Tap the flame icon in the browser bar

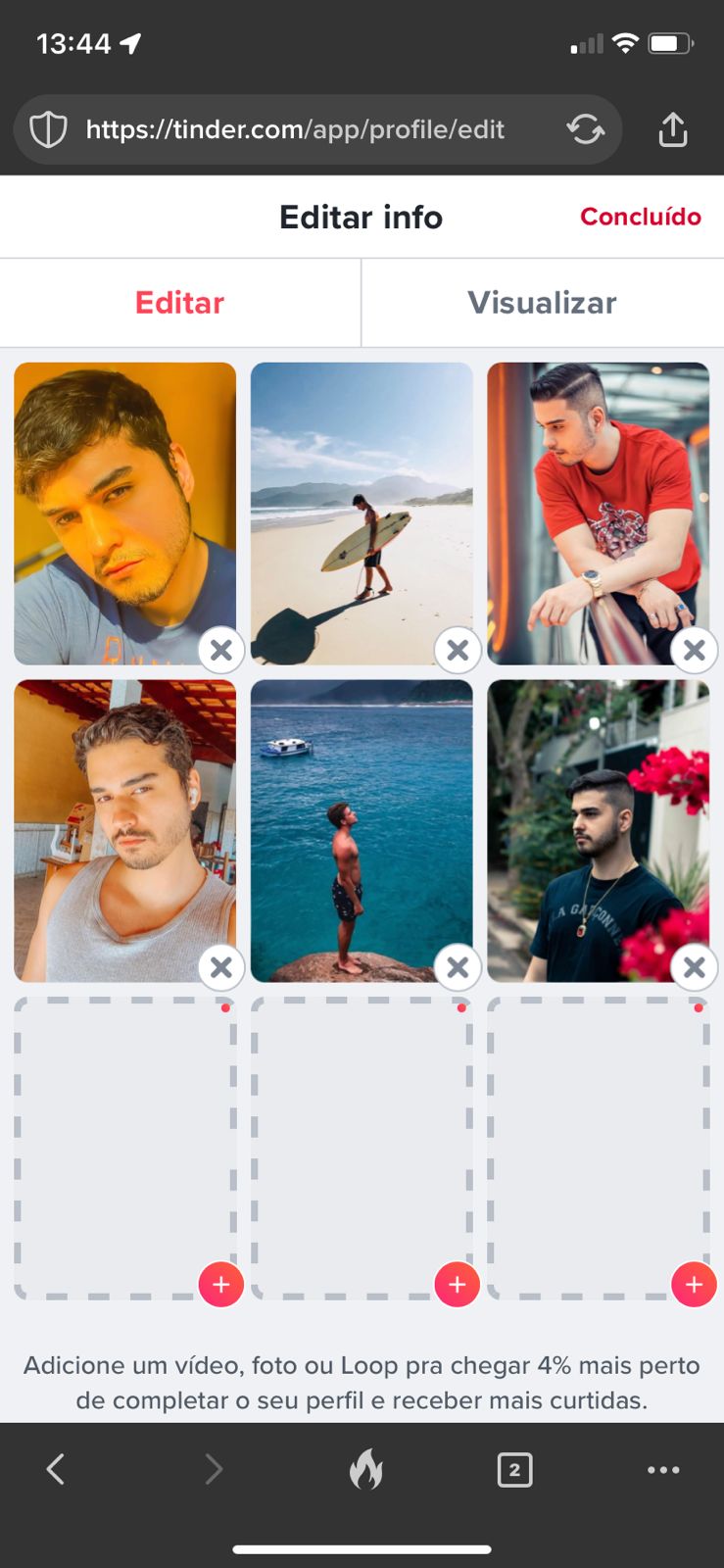365,1469
